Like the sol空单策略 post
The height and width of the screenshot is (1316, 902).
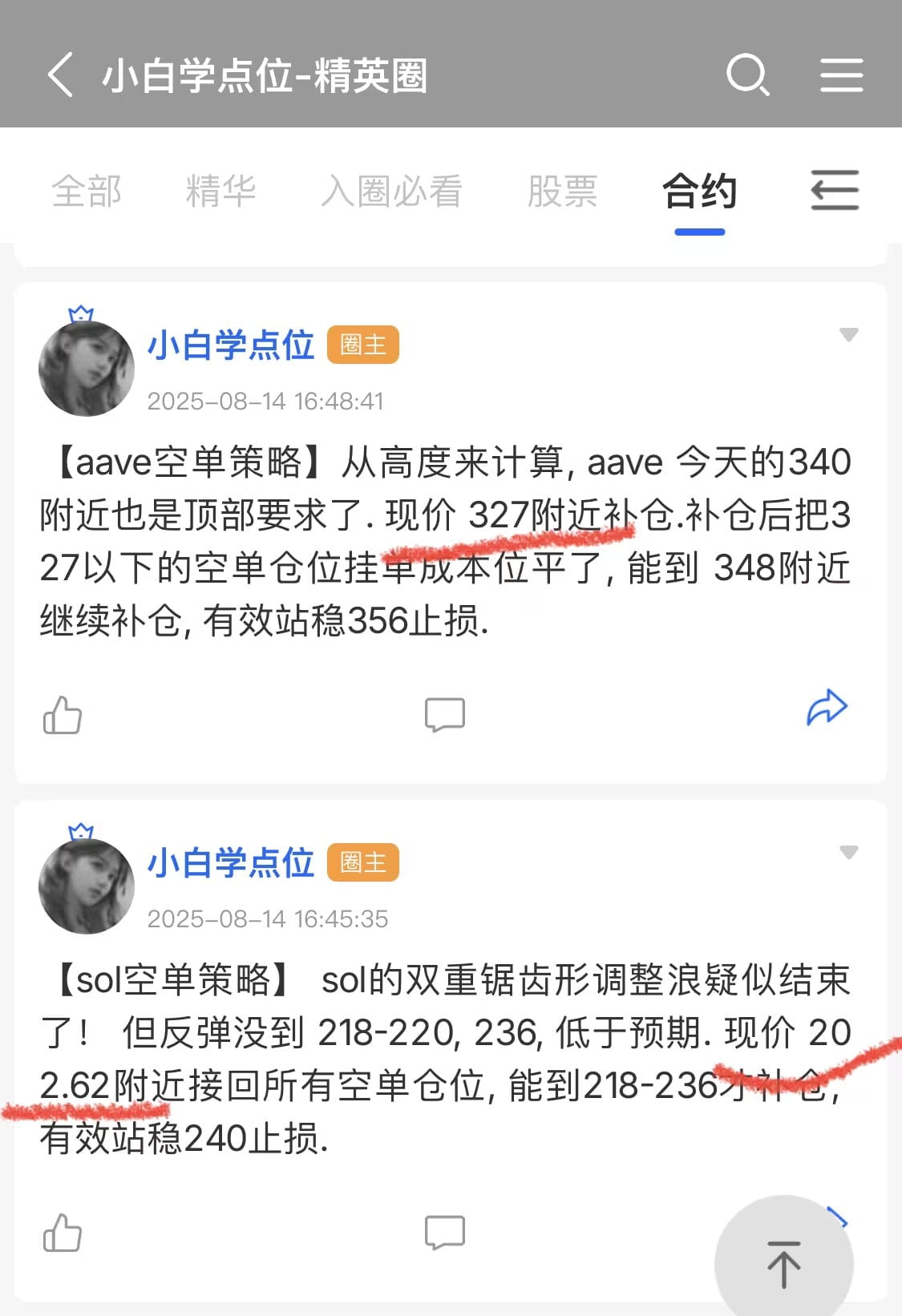click(x=63, y=1232)
